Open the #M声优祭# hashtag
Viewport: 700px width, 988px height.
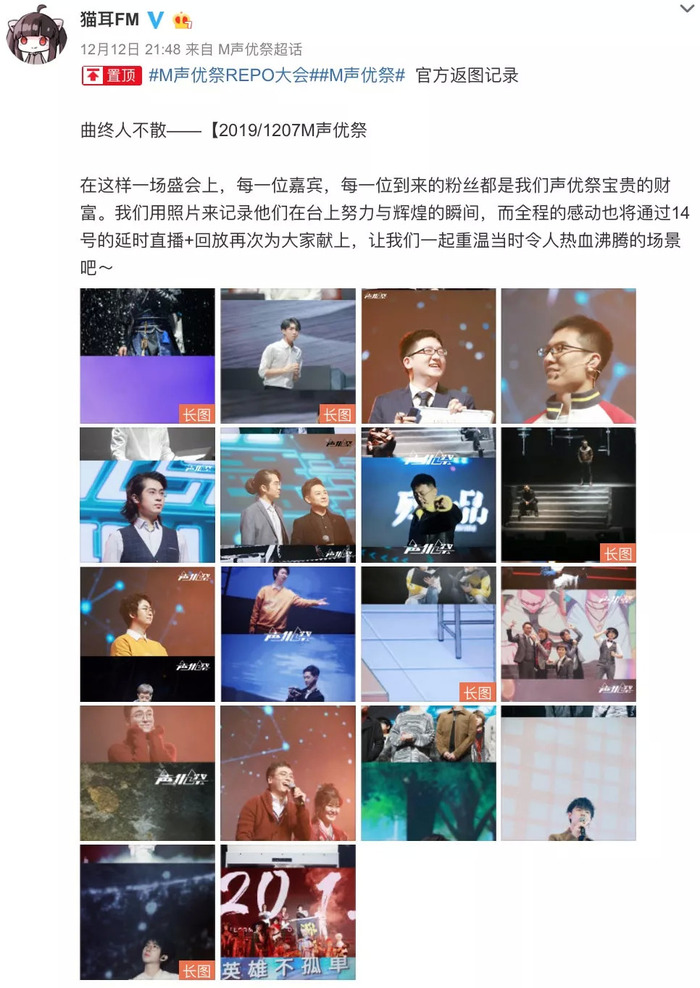tap(370, 76)
